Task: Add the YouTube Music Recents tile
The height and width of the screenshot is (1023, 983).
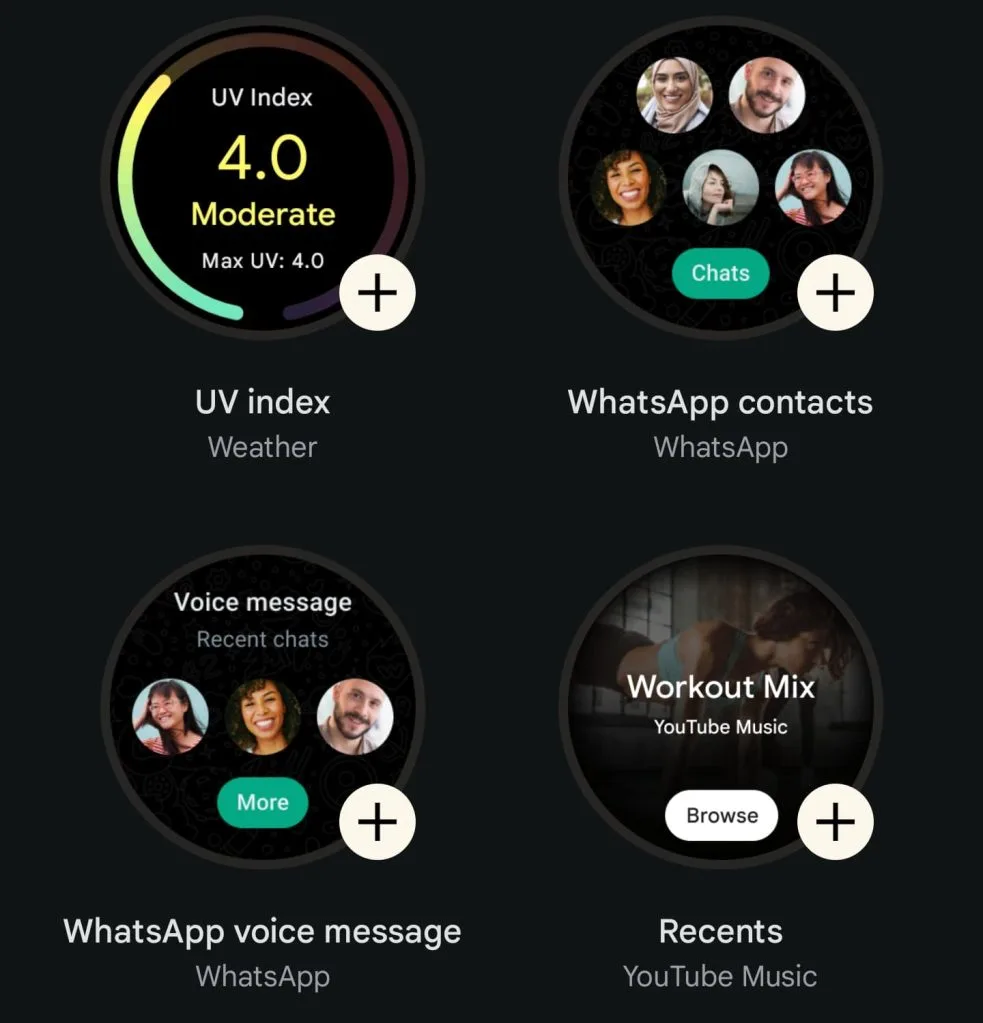Action: click(835, 822)
